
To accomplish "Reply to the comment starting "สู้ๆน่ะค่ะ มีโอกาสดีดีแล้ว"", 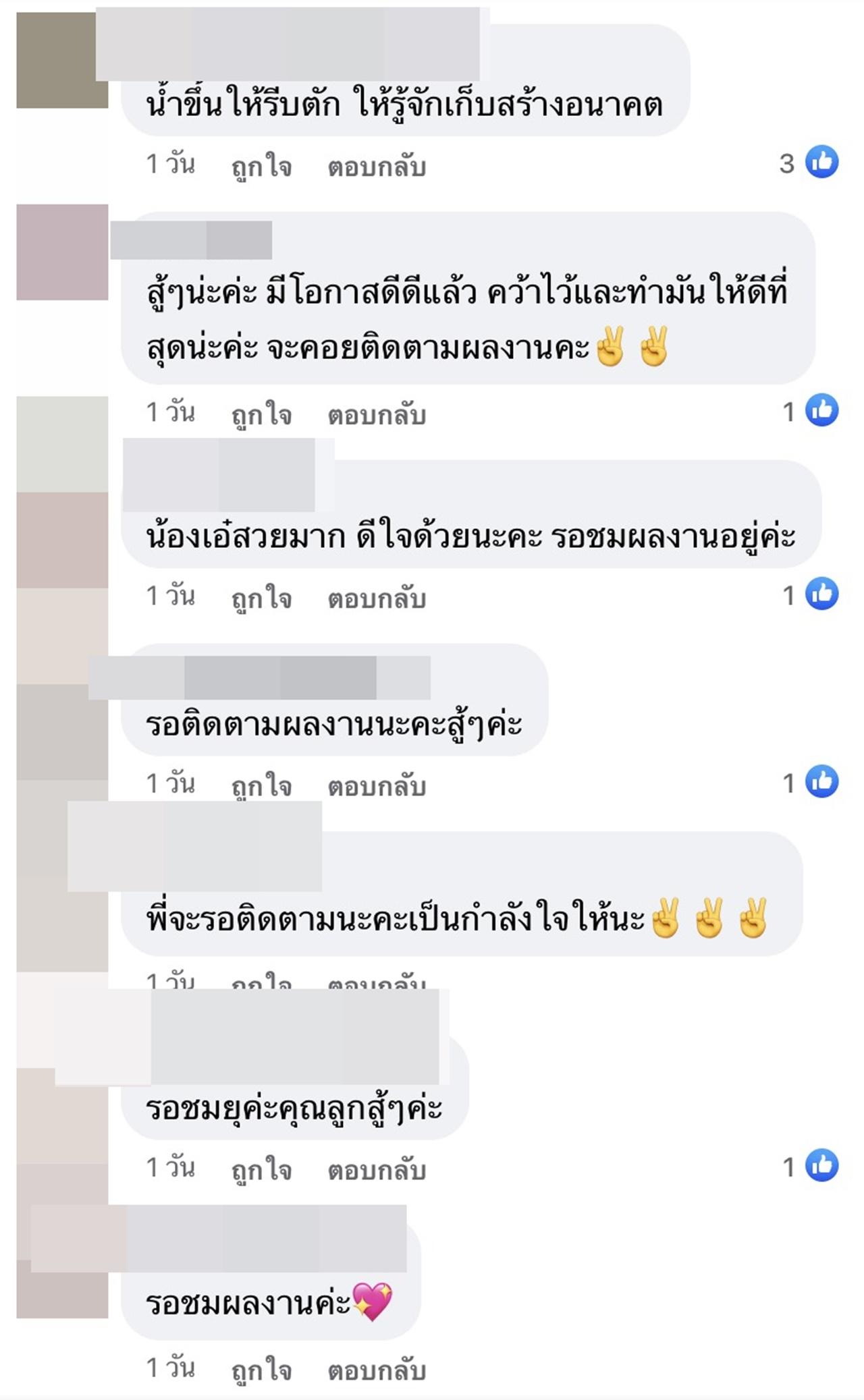I will [x=376, y=414].
